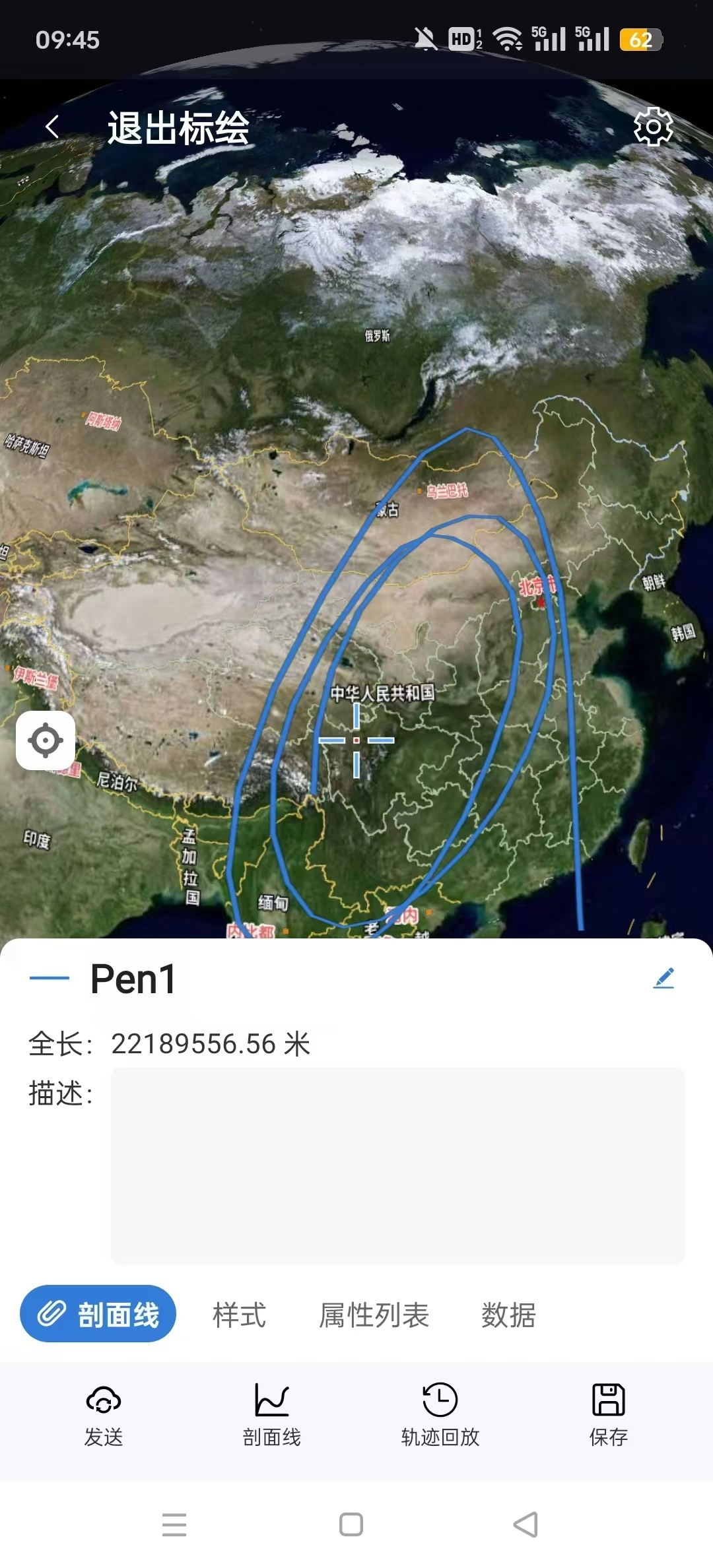This screenshot has height=1568, width=713.
Task: Switch to the 样式 tab
Action: pyautogui.click(x=239, y=1315)
